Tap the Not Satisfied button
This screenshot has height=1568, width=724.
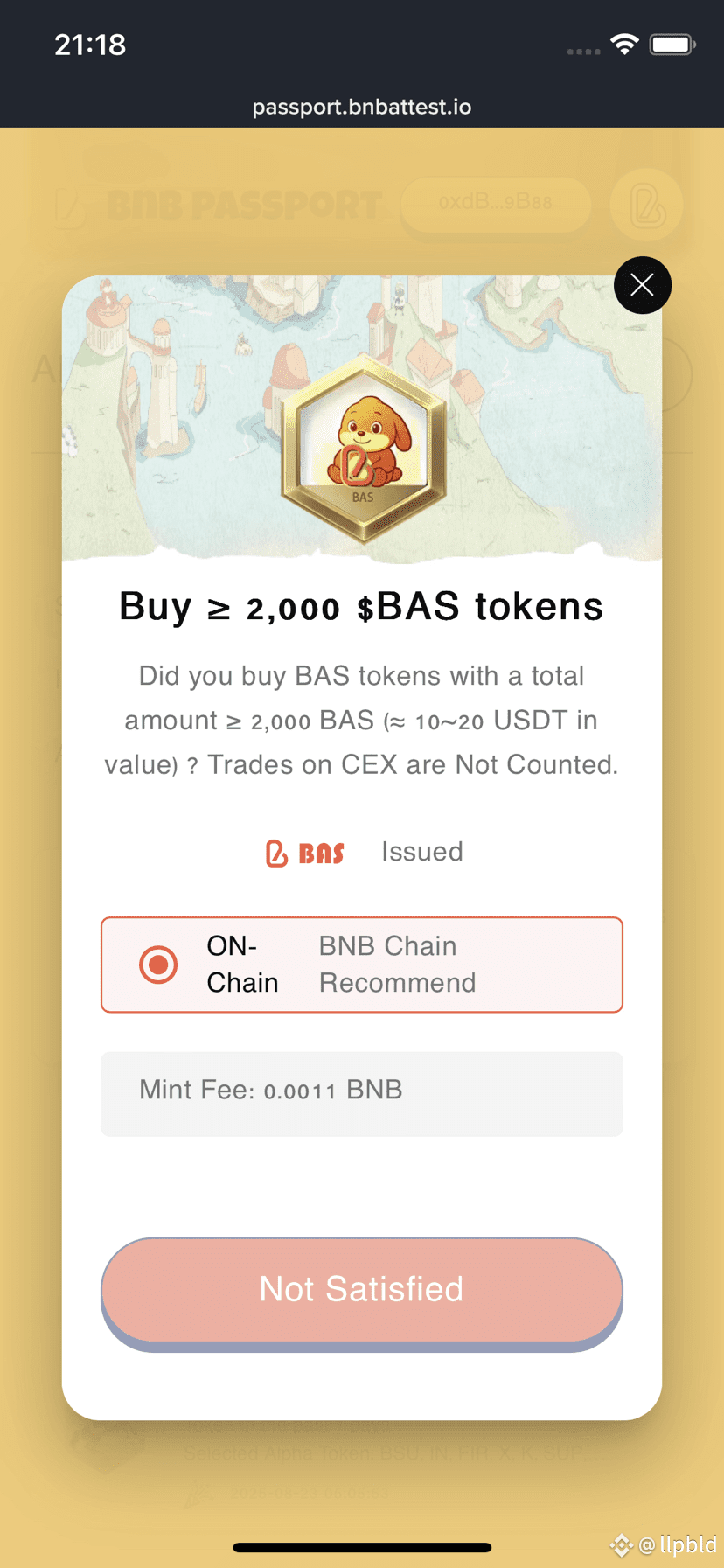[361, 1289]
